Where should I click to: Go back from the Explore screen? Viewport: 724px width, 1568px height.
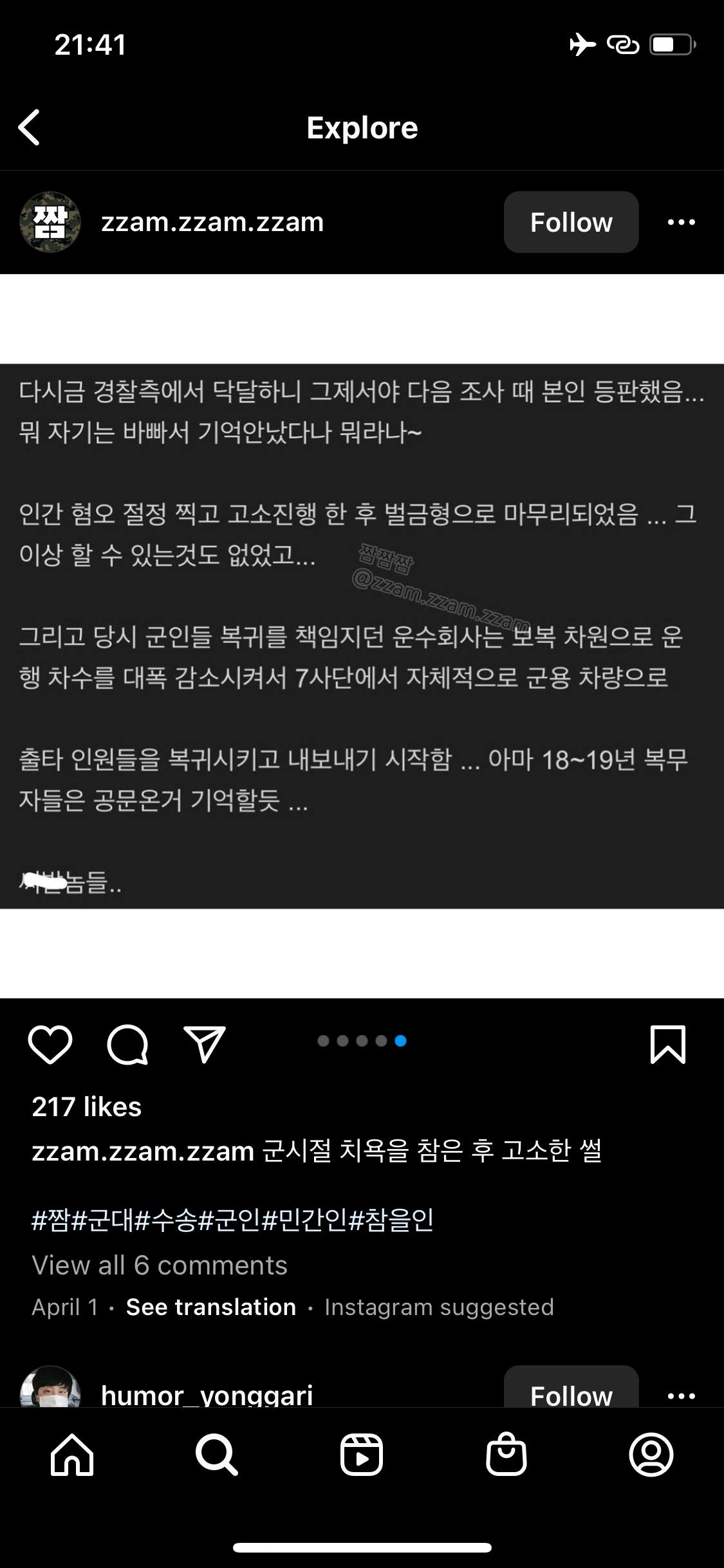coord(30,127)
